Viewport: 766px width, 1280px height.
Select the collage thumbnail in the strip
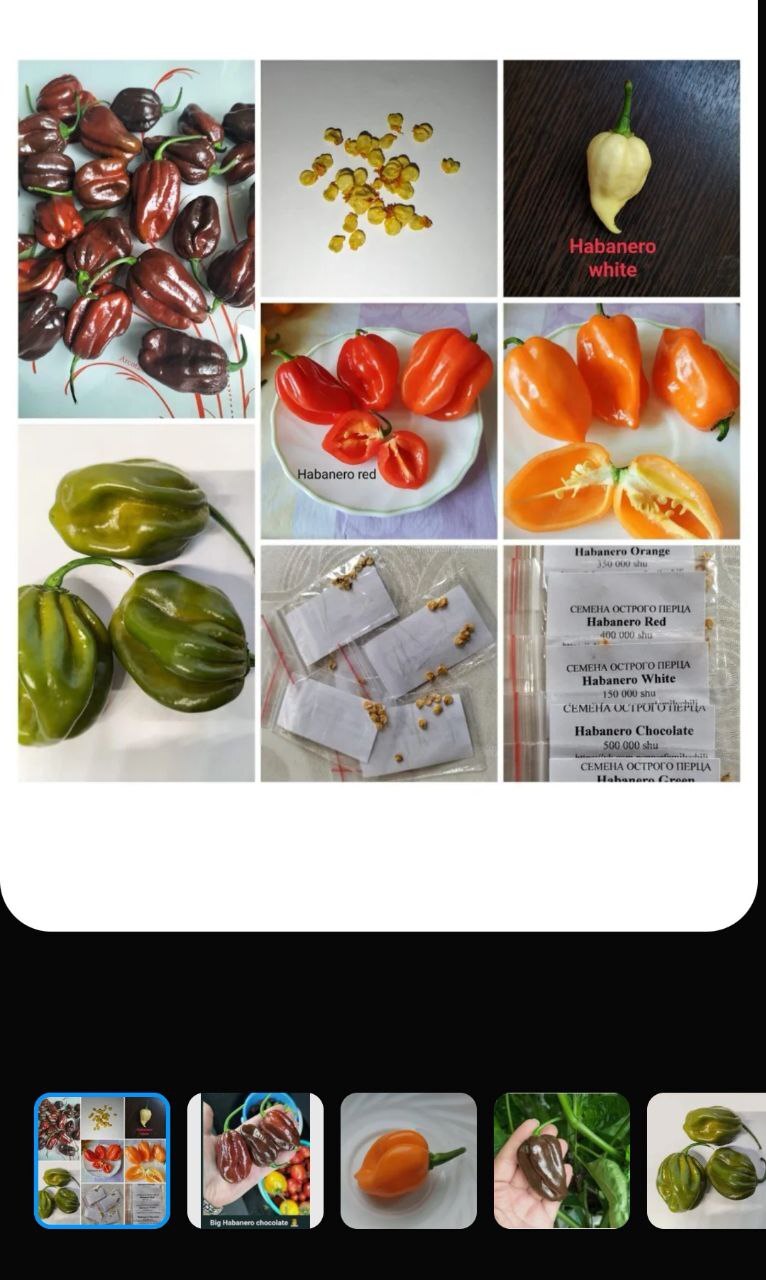[x=102, y=1160]
